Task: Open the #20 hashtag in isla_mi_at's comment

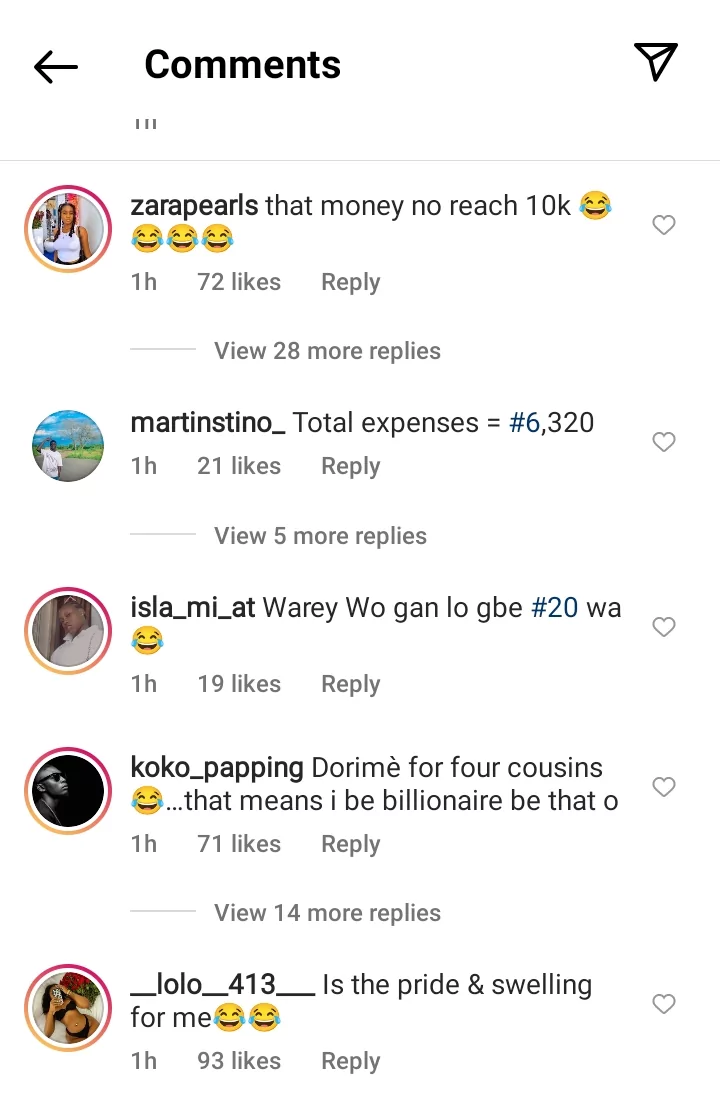Action: click(555, 607)
